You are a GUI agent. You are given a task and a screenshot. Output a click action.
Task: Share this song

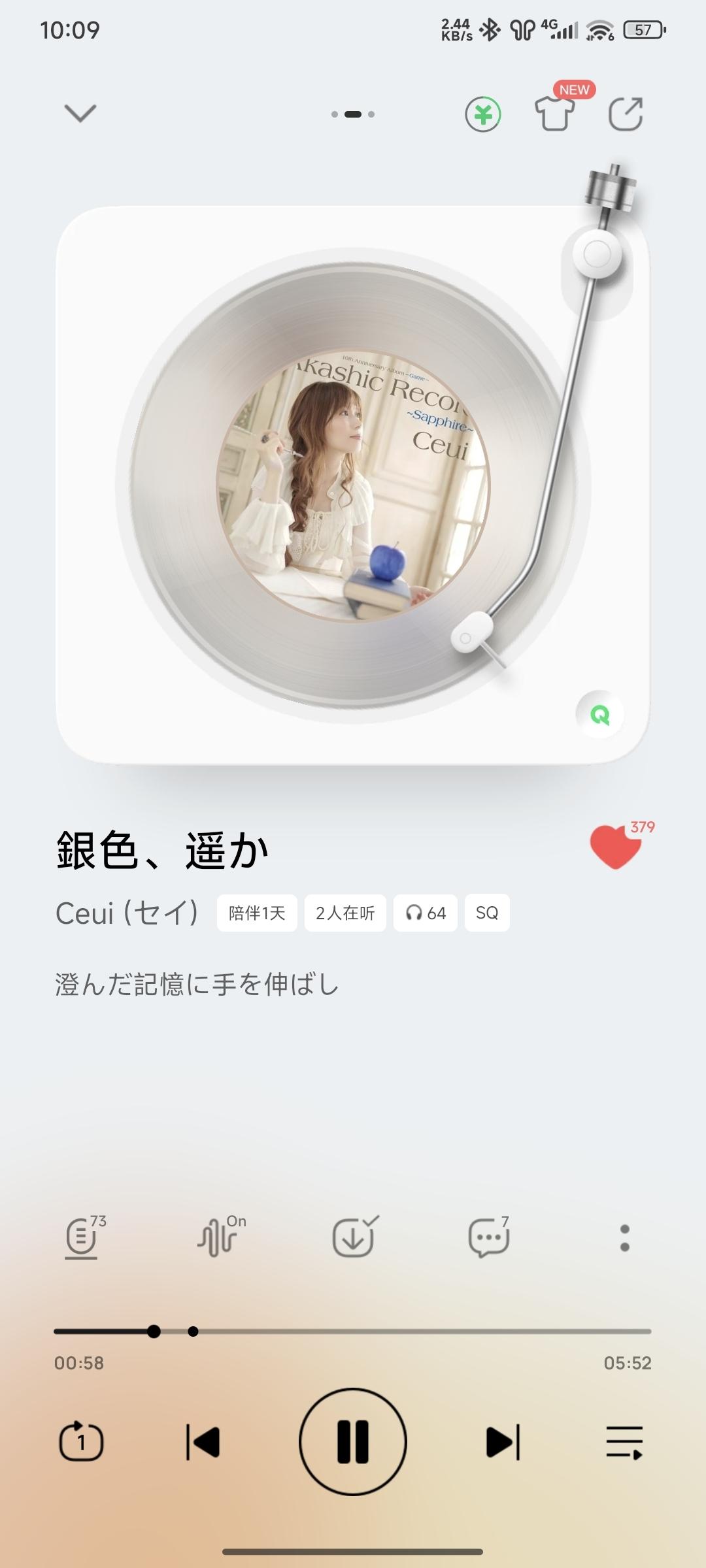click(x=626, y=114)
